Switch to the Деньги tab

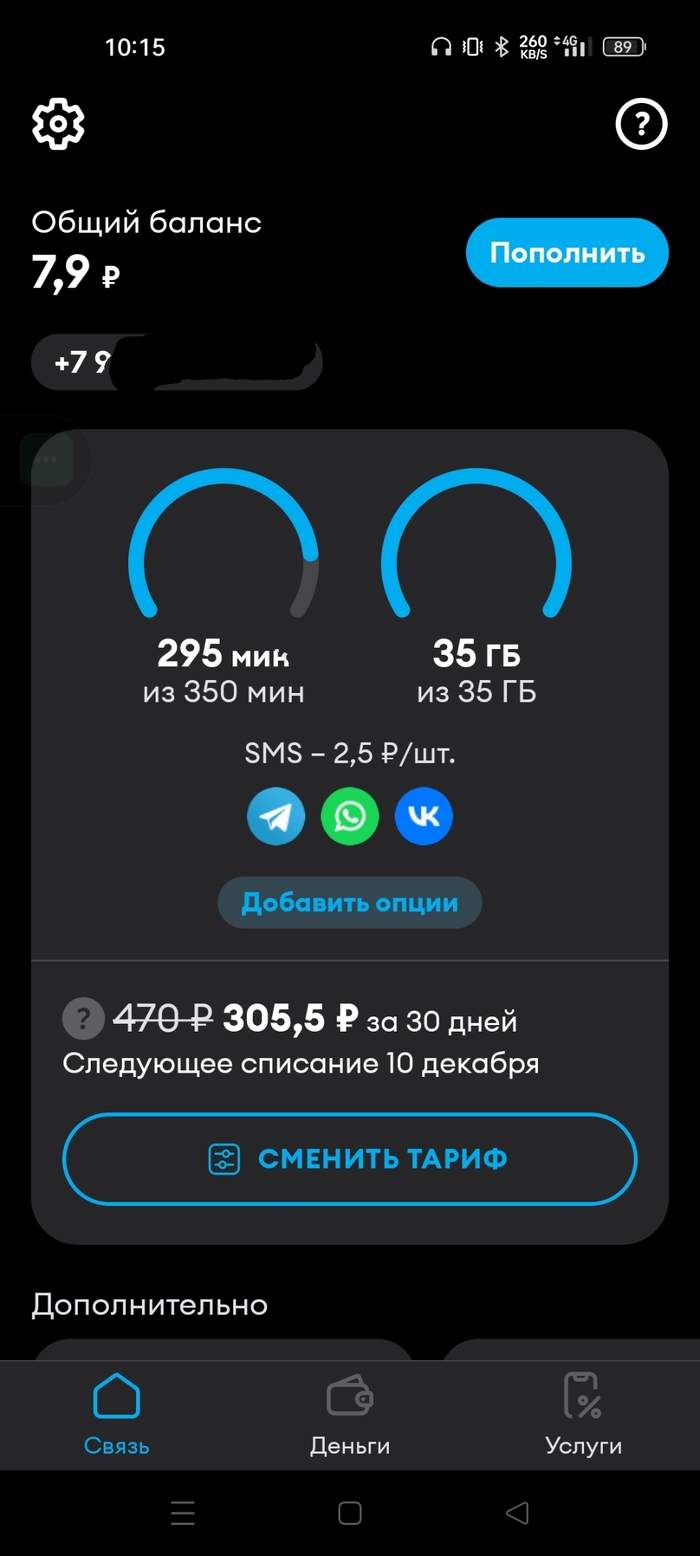pyautogui.click(x=350, y=1415)
